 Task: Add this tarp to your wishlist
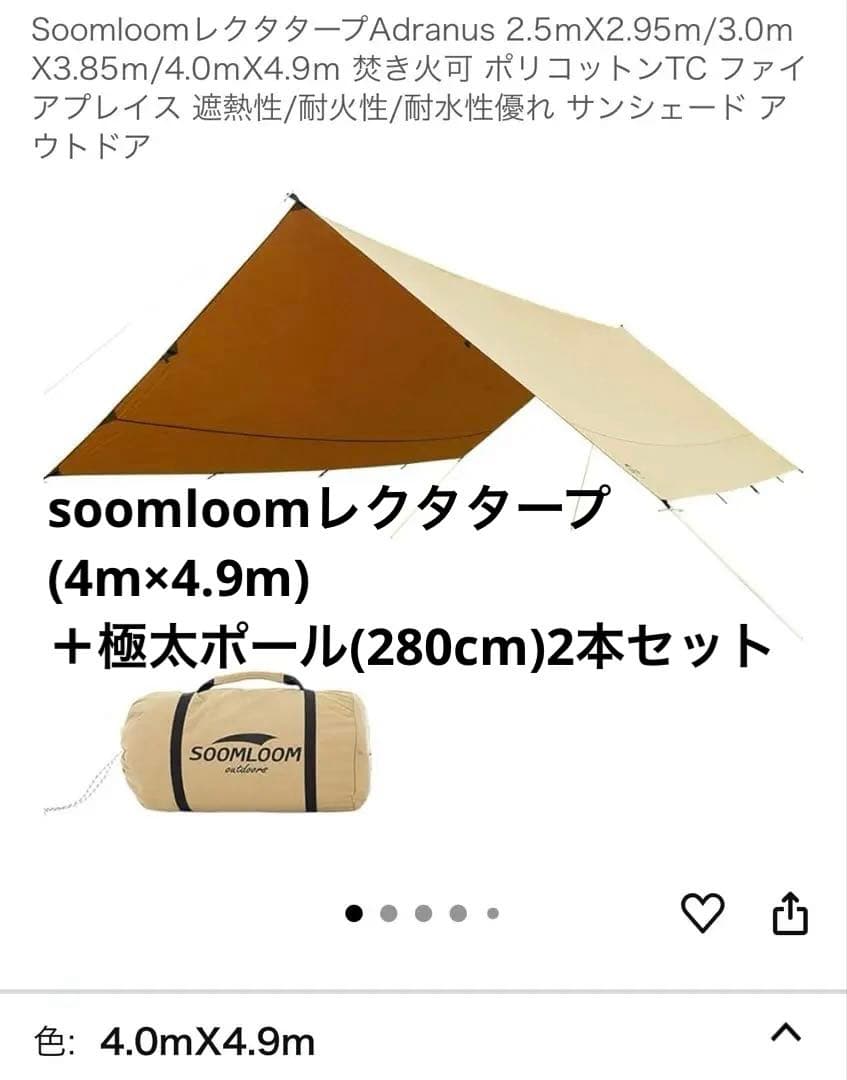[x=702, y=913]
